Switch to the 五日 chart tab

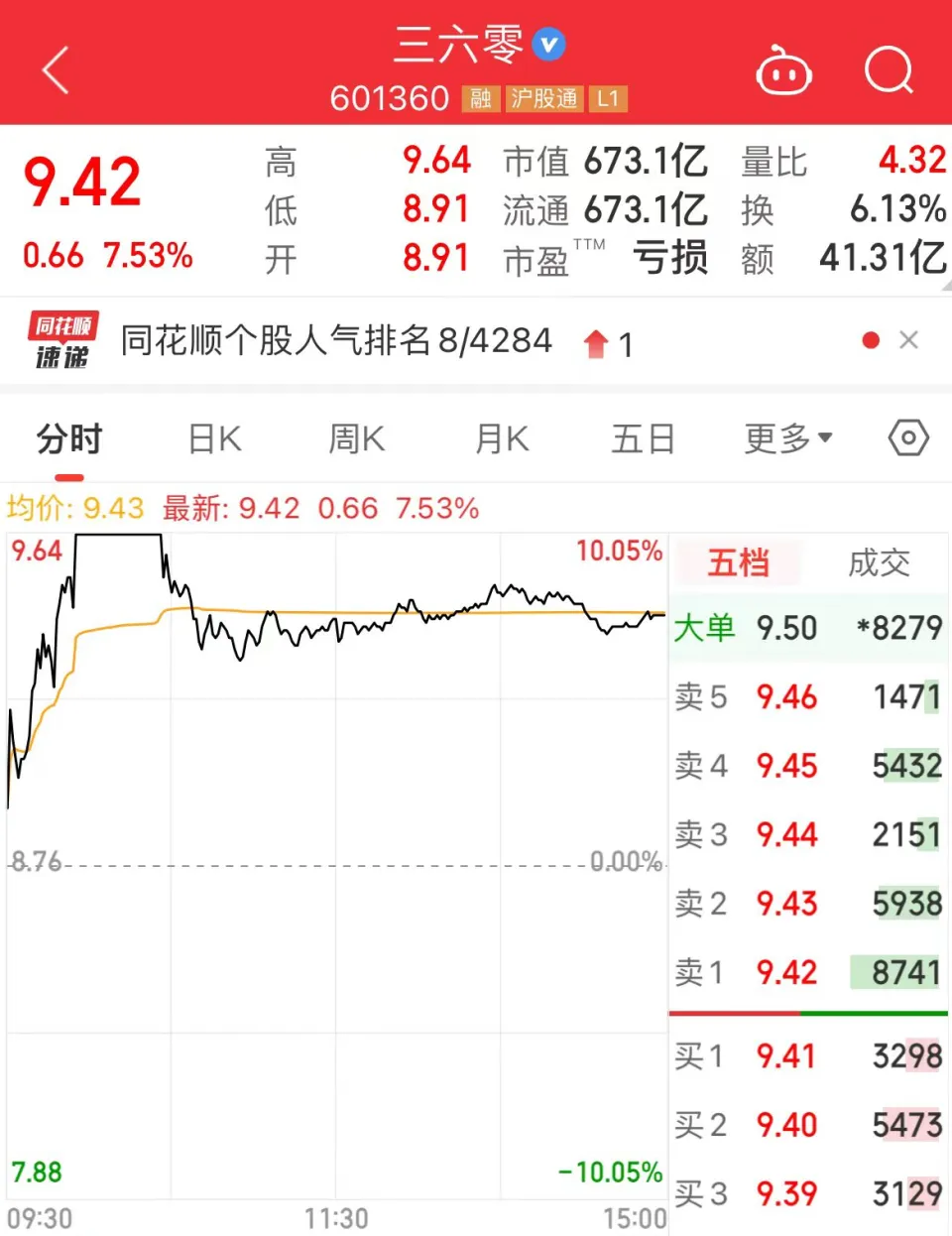tap(643, 438)
